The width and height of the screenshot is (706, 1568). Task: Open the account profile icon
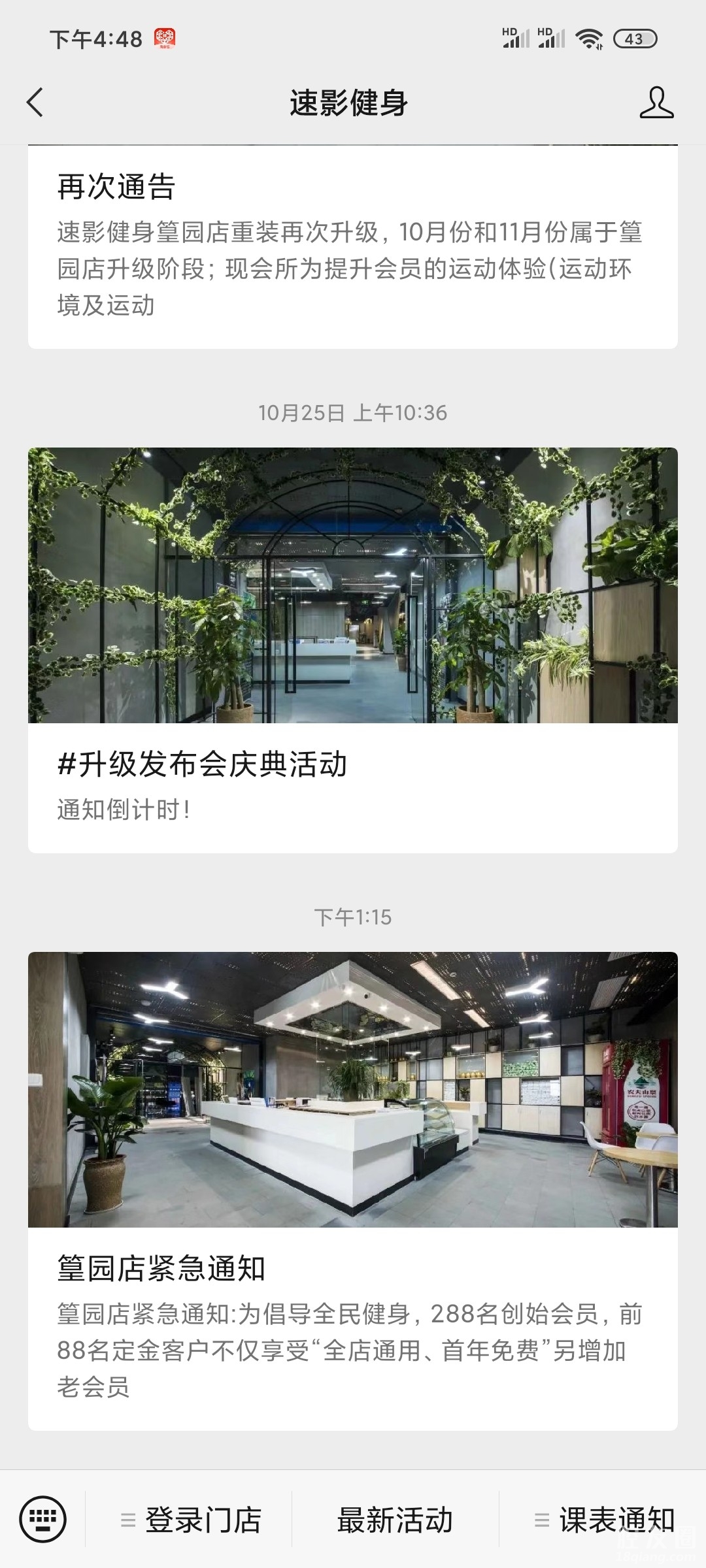click(656, 103)
